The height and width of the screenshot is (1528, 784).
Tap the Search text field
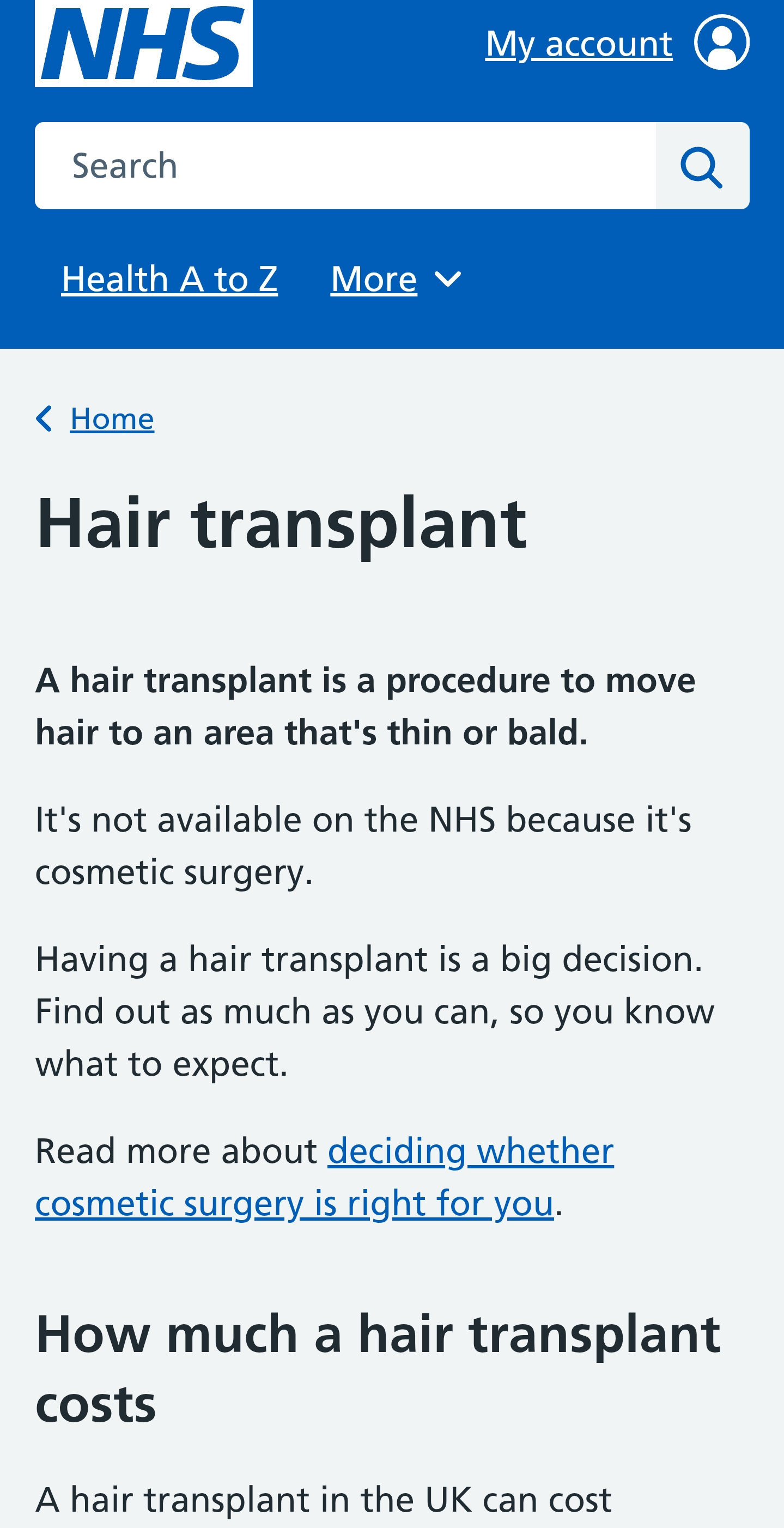(x=345, y=166)
